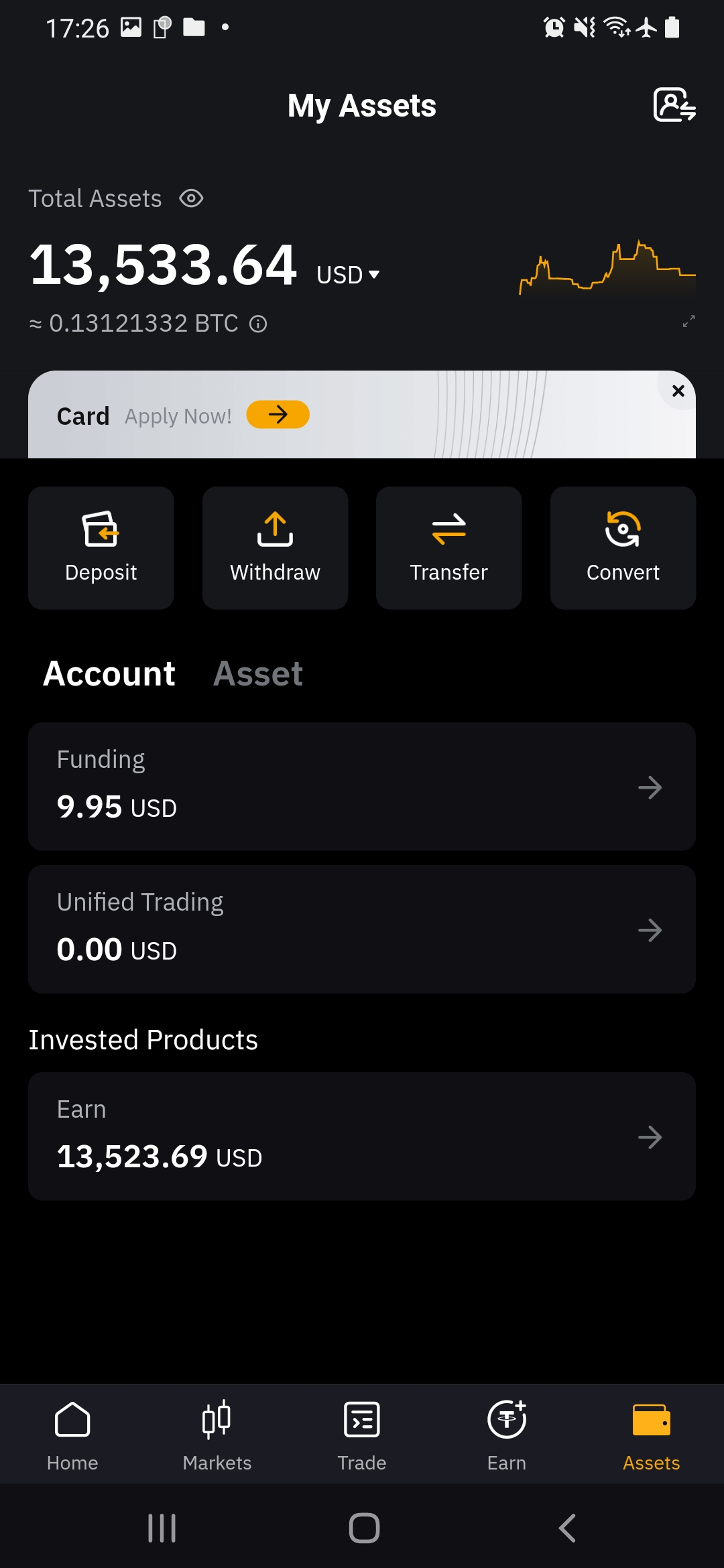
Task: Tap the BTC estimate info icon
Action: 258,324
